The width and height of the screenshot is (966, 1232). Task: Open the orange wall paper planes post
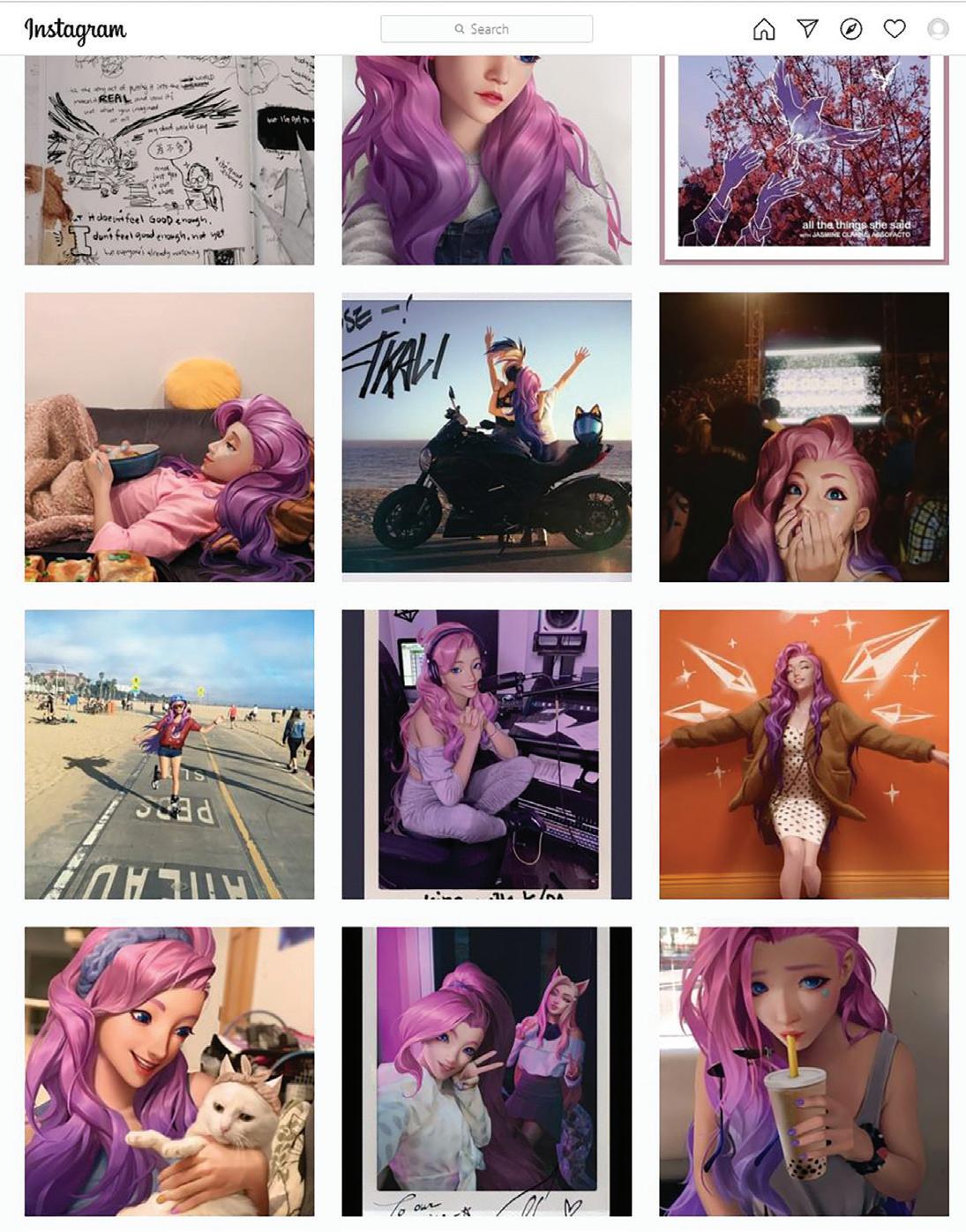[x=804, y=754]
